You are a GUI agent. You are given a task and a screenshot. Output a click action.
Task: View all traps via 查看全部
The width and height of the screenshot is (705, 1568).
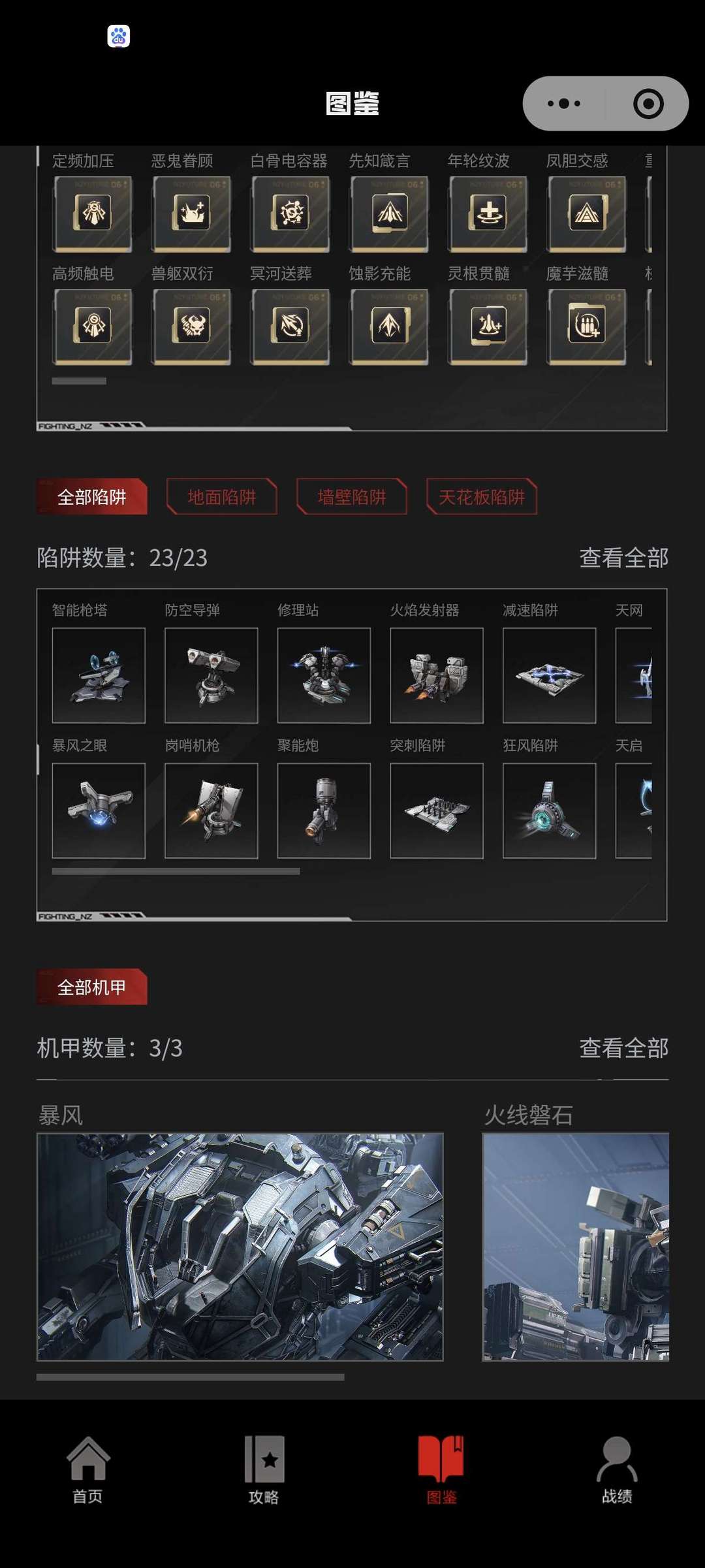(623, 558)
